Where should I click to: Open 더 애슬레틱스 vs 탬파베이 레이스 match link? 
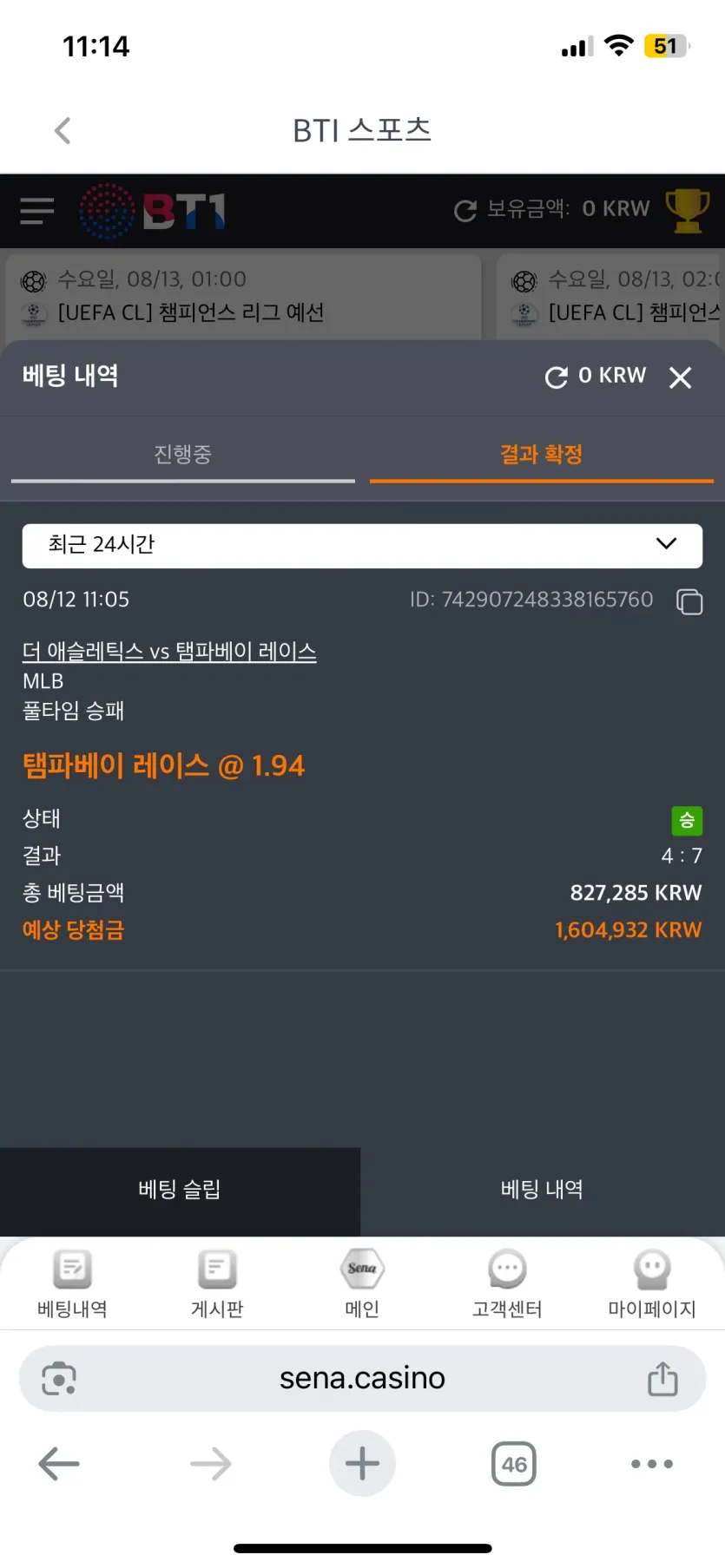tap(169, 651)
